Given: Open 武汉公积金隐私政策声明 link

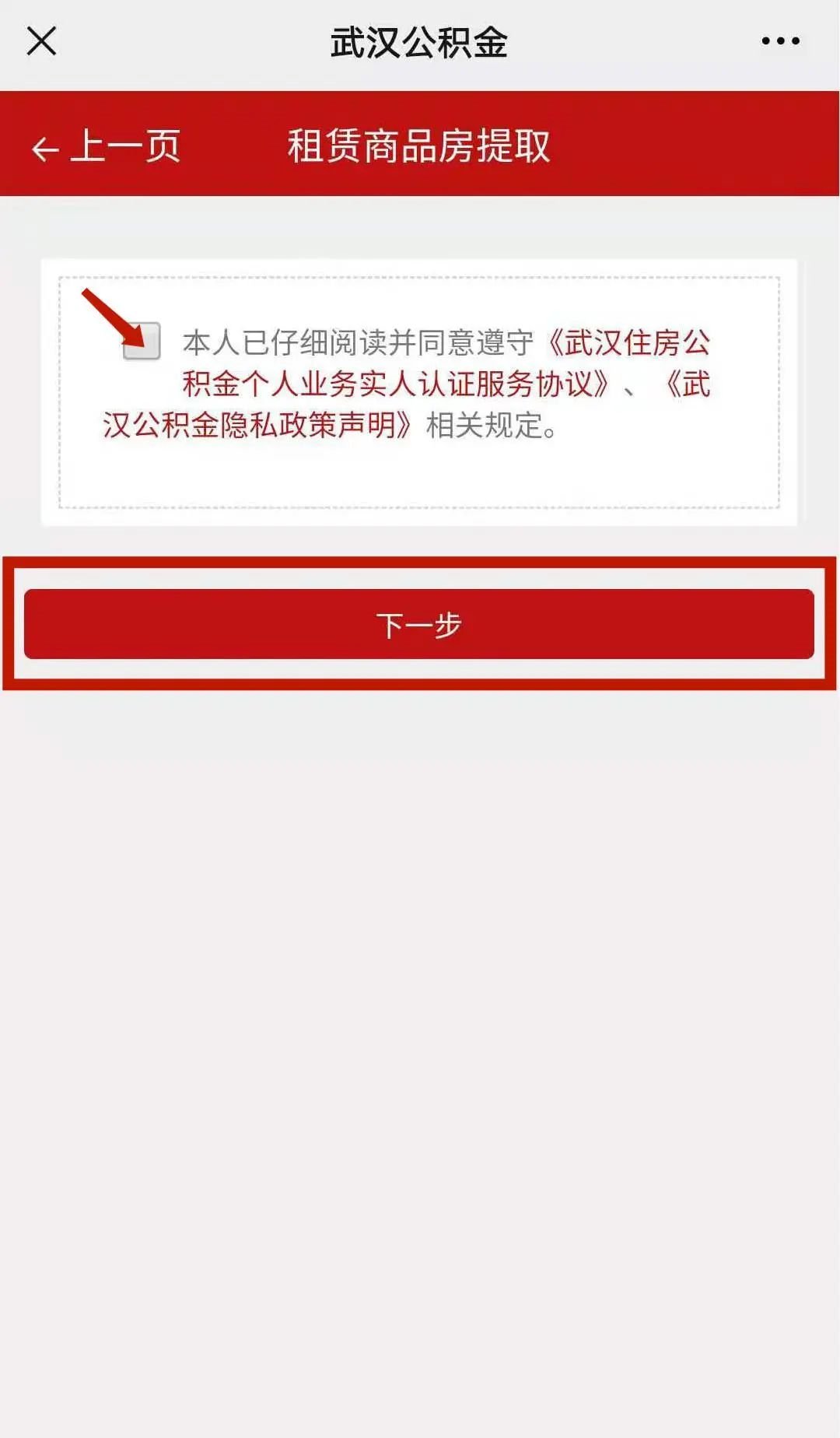Looking at the screenshot, I should [257, 425].
